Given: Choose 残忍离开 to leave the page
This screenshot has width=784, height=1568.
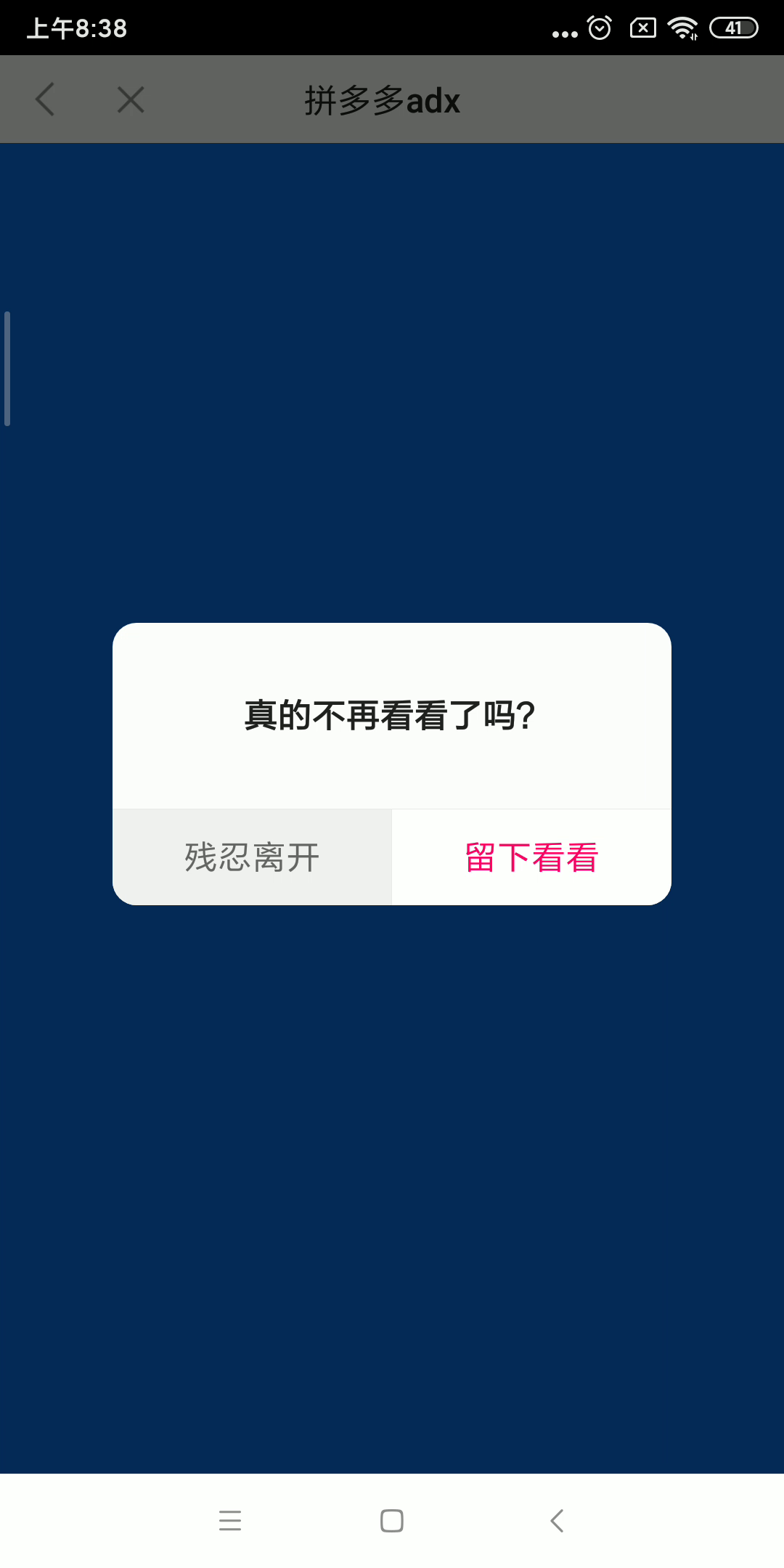Looking at the screenshot, I should [252, 857].
